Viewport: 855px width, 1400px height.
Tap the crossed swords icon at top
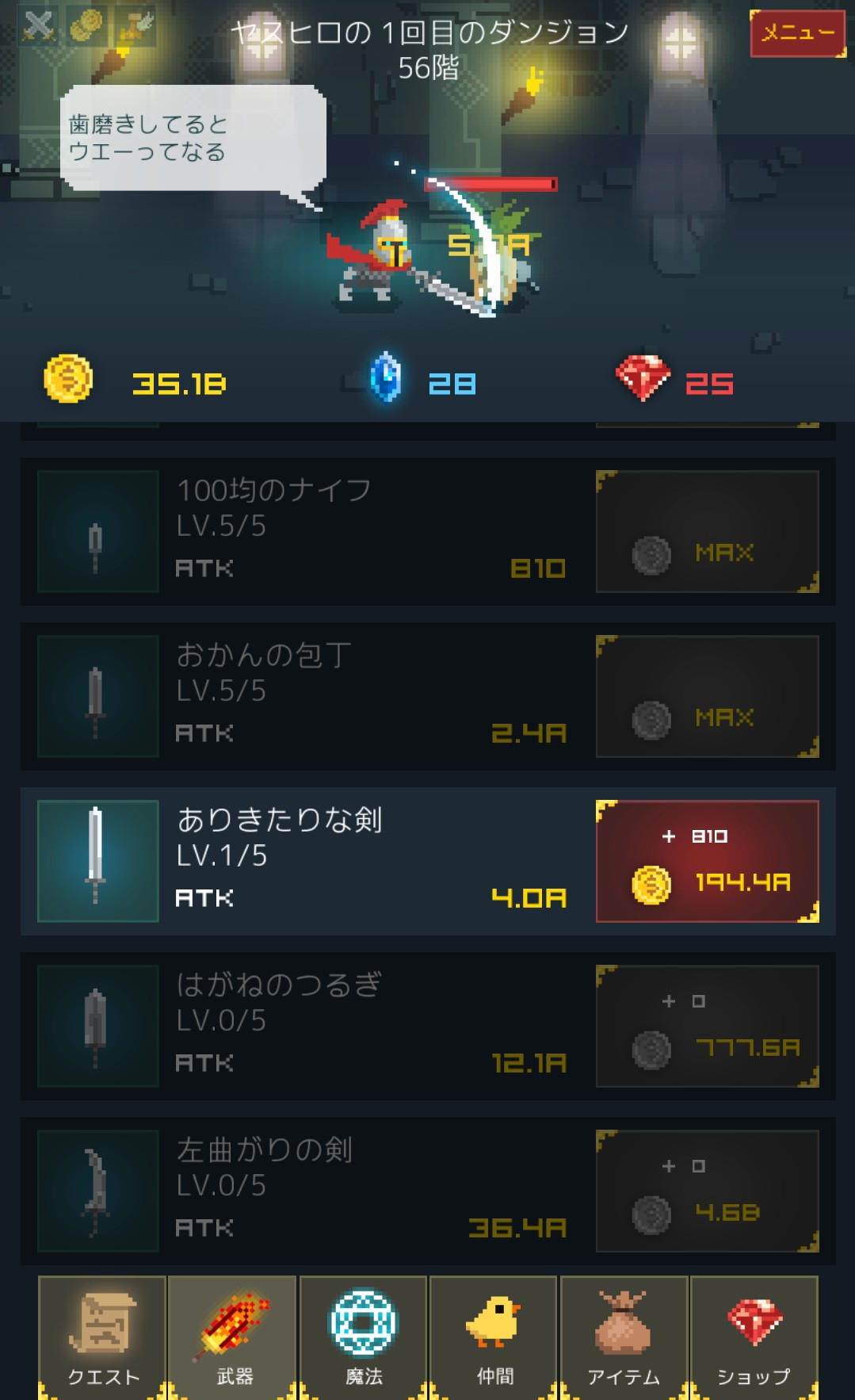click(37, 26)
